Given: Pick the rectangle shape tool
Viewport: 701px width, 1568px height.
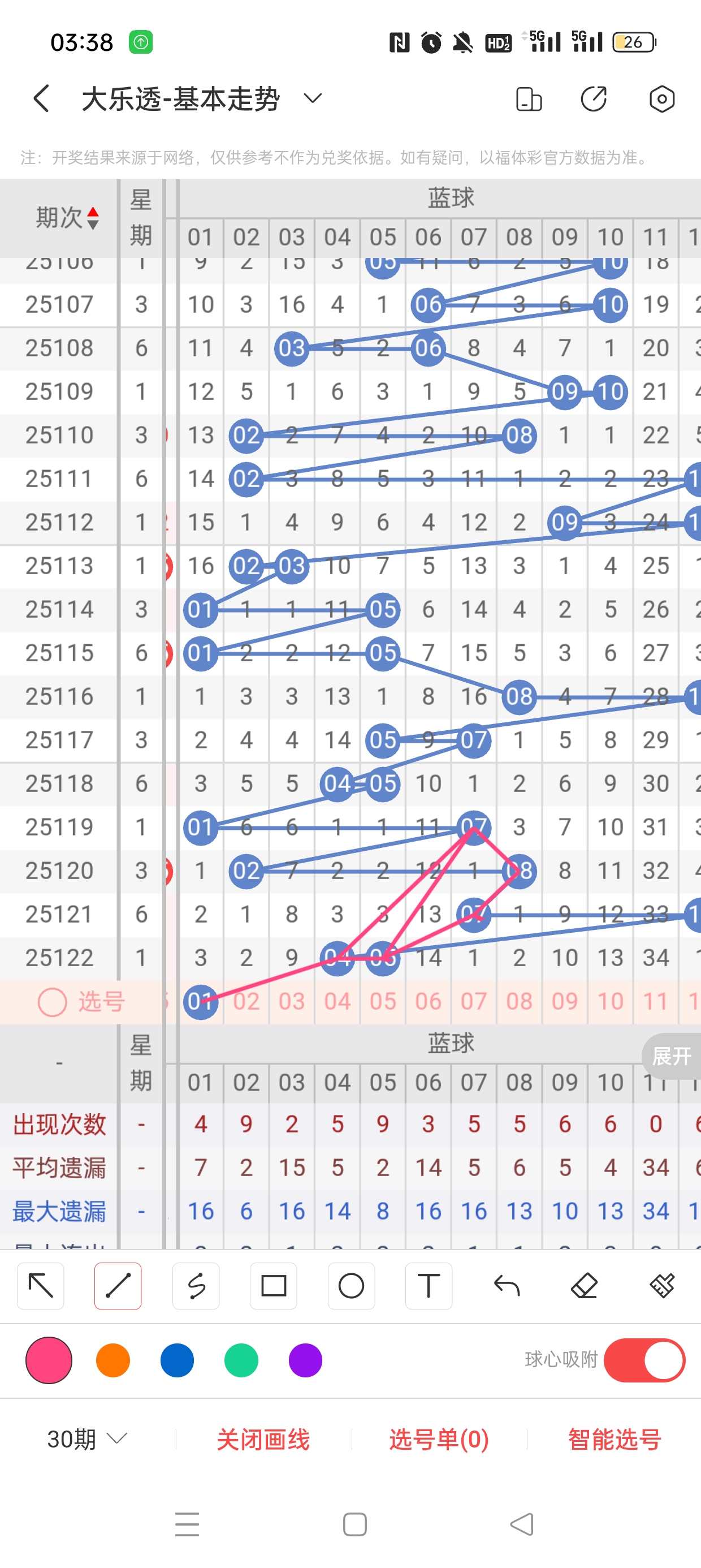Looking at the screenshot, I should point(274,1286).
